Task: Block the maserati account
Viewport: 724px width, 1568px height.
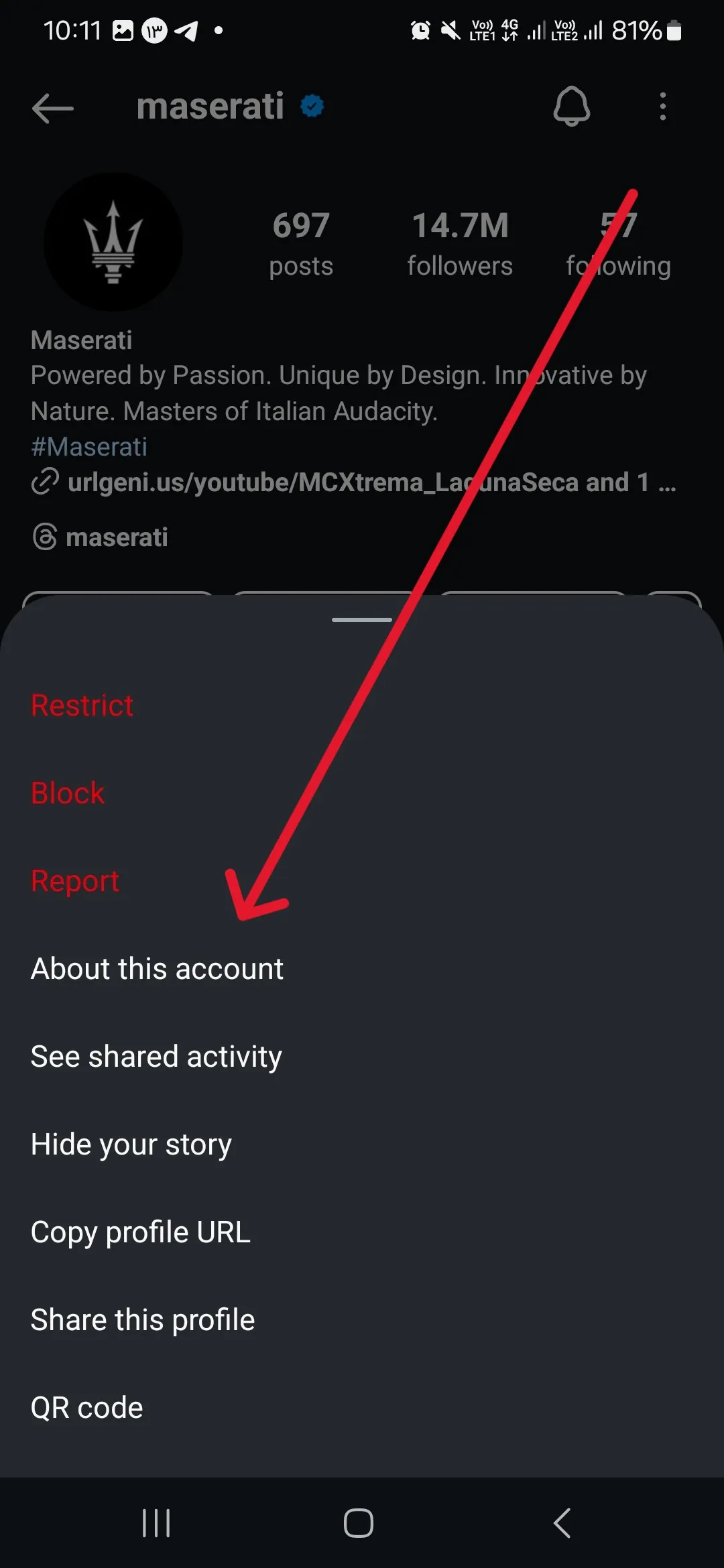Action: coord(68,793)
